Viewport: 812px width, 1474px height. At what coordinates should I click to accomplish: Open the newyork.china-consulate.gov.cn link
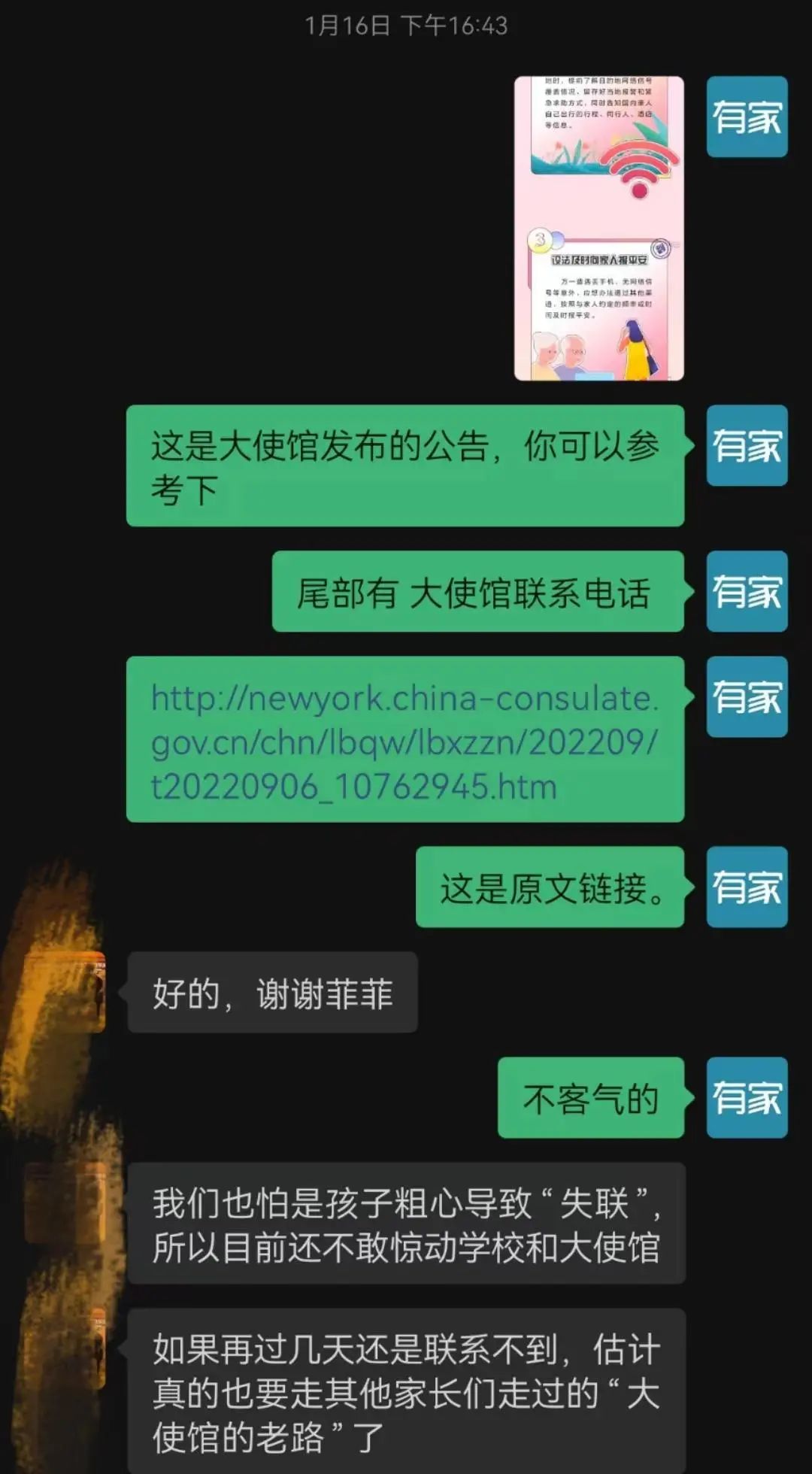pyautogui.click(x=405, y=742)
